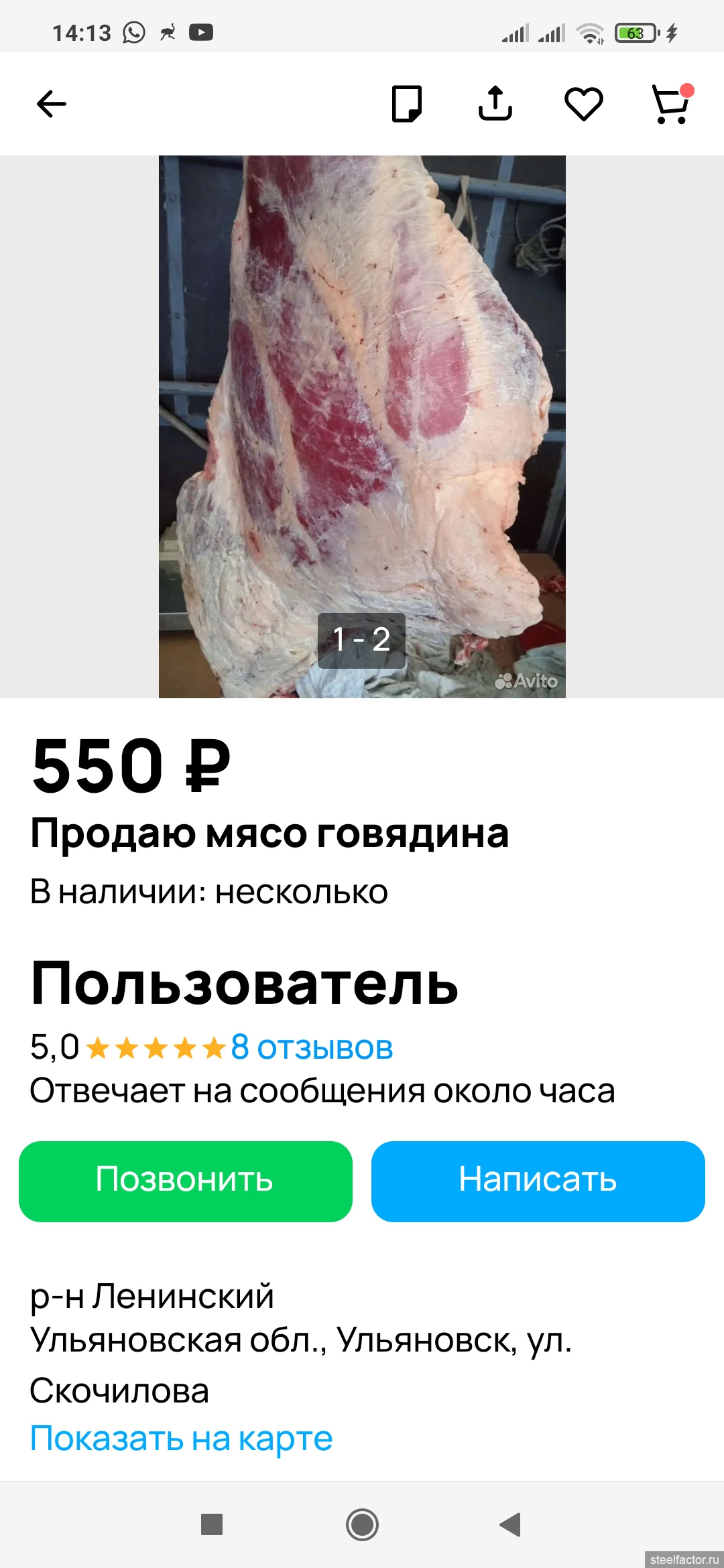
Task: Open the seller profile Пользователь
Action: tap(245, 984)
